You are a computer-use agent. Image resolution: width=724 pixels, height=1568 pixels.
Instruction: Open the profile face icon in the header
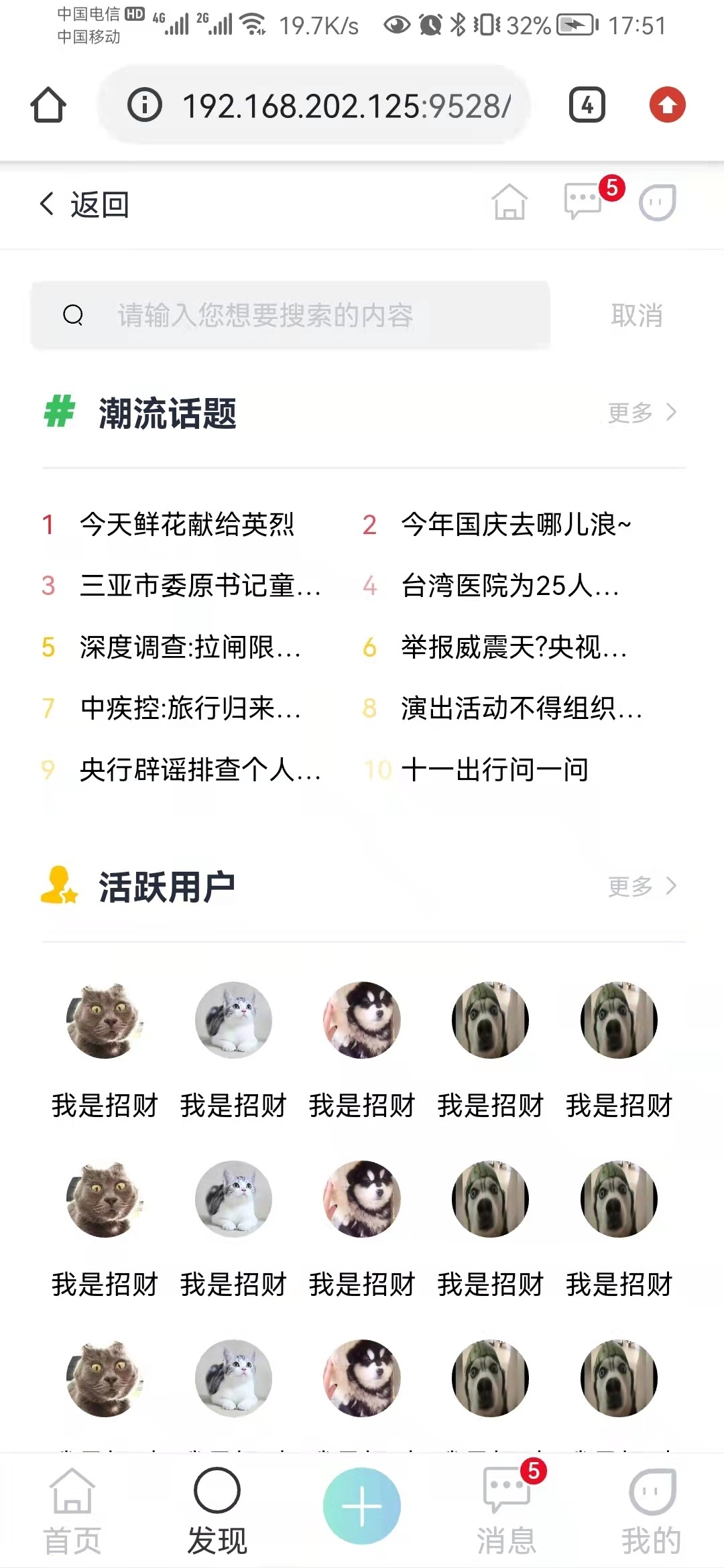(x=657, y=202)
